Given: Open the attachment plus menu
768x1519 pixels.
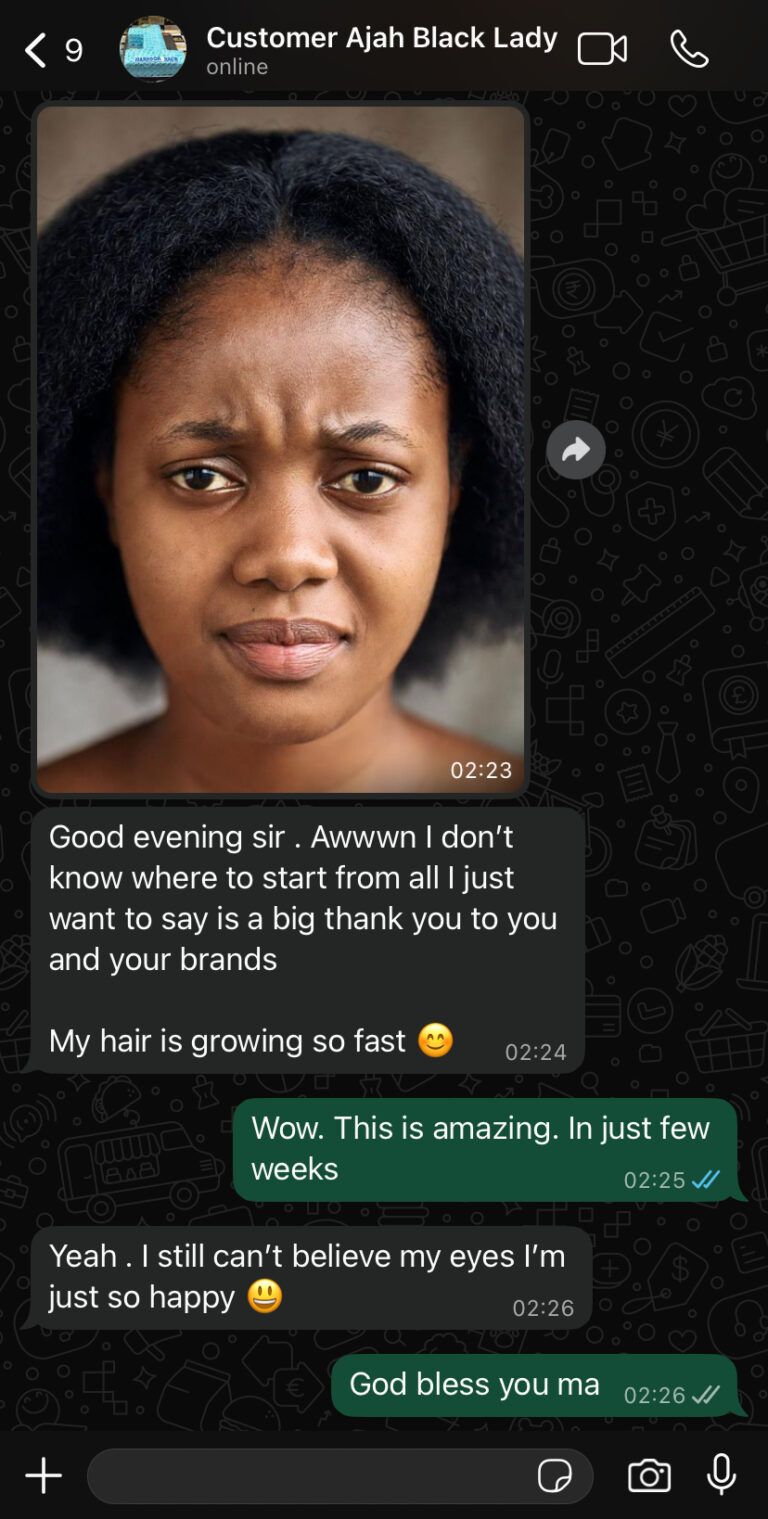Looking at the screenshot, I should pyautogui.click(x=43, y=1475).
